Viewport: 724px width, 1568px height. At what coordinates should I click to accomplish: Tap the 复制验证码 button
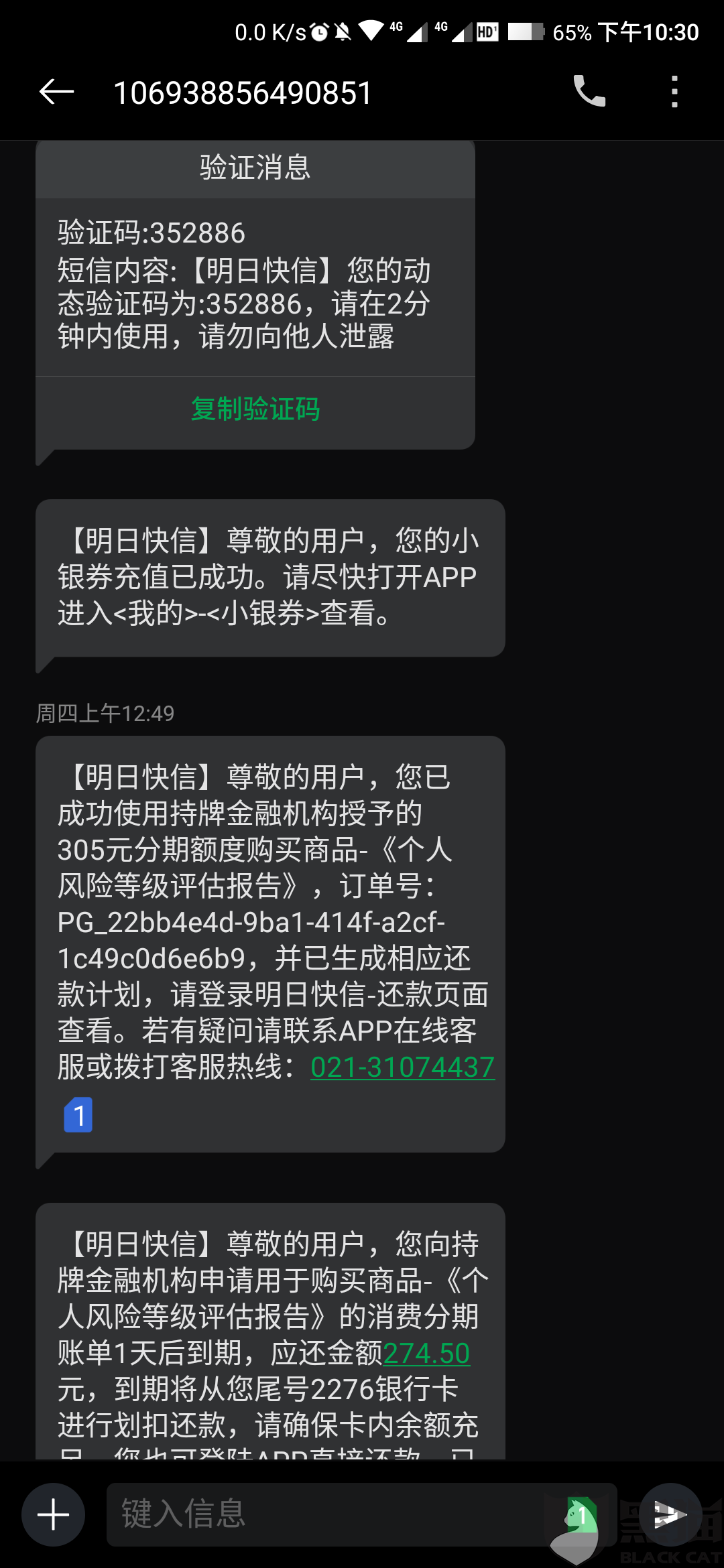255,409
